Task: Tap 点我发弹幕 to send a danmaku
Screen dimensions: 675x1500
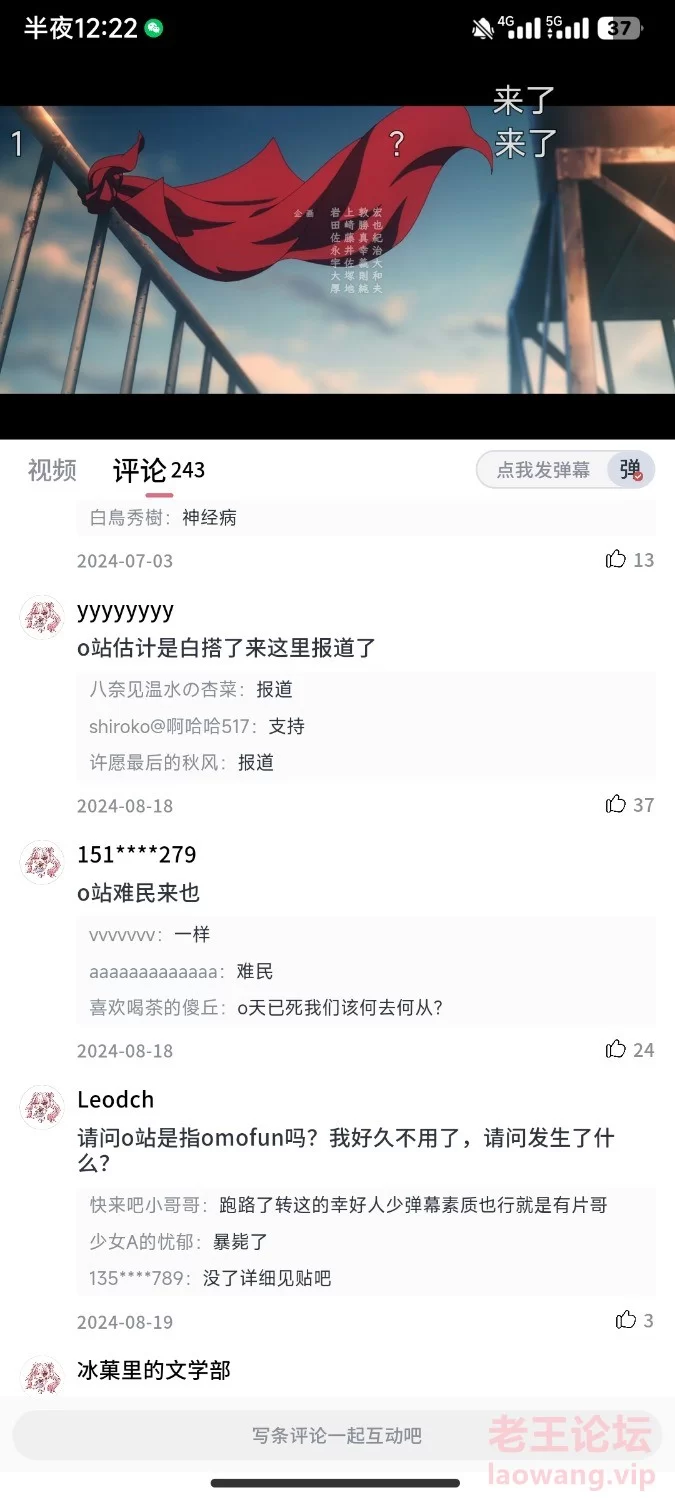Action: coord(543,470)
